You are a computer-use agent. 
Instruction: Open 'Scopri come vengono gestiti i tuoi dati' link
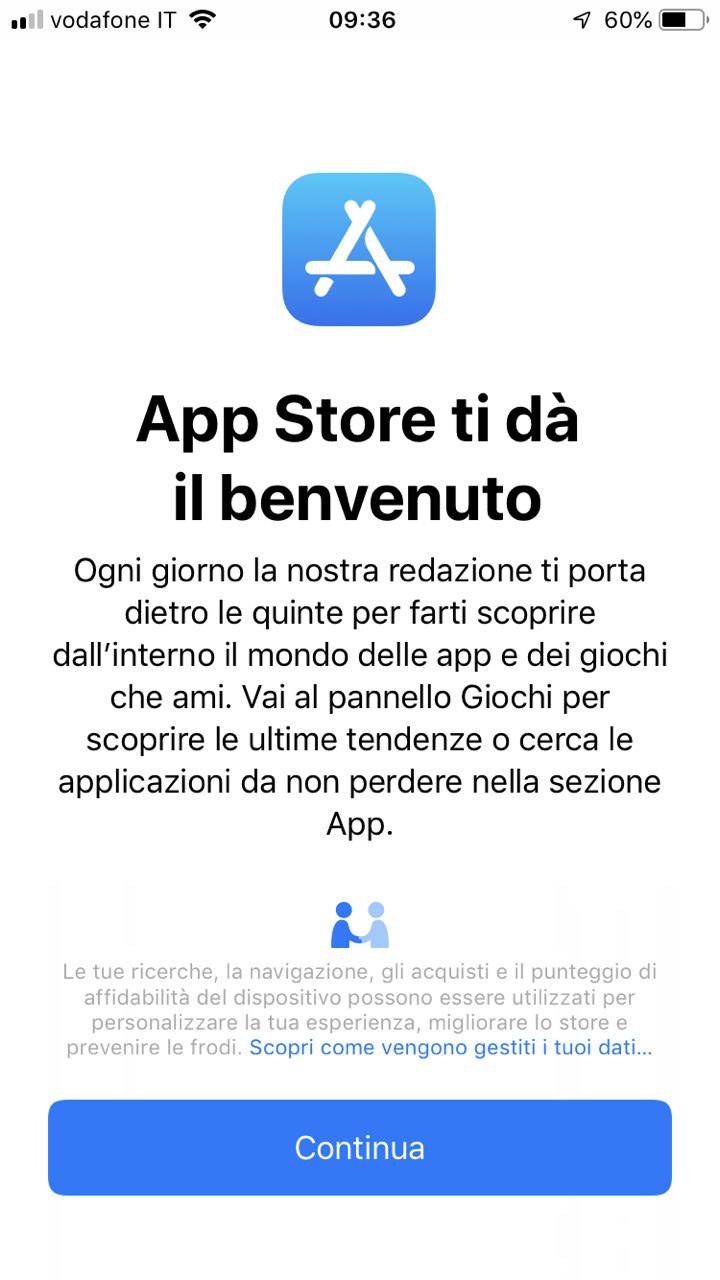click(x=450, y=1048)
